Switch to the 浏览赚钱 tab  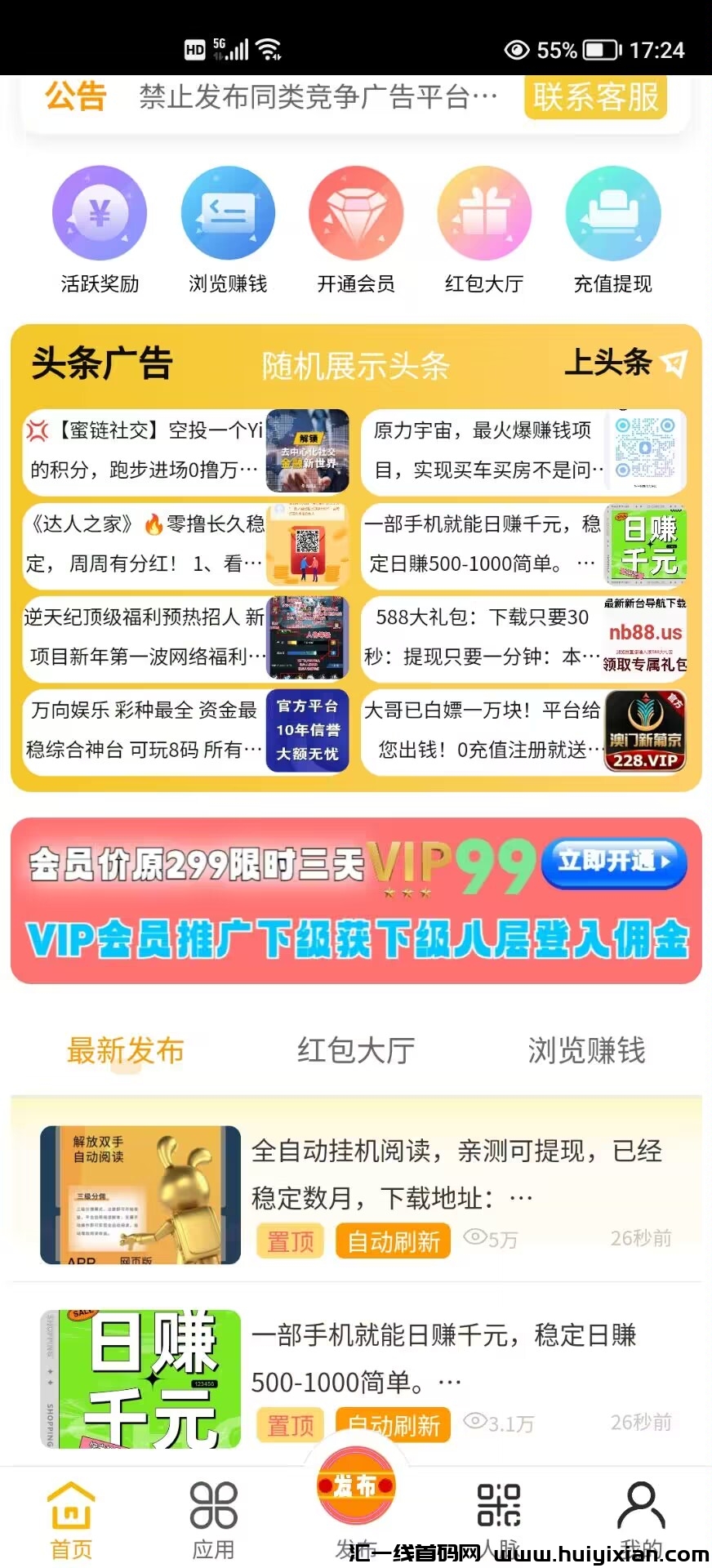coord(586,1050)
